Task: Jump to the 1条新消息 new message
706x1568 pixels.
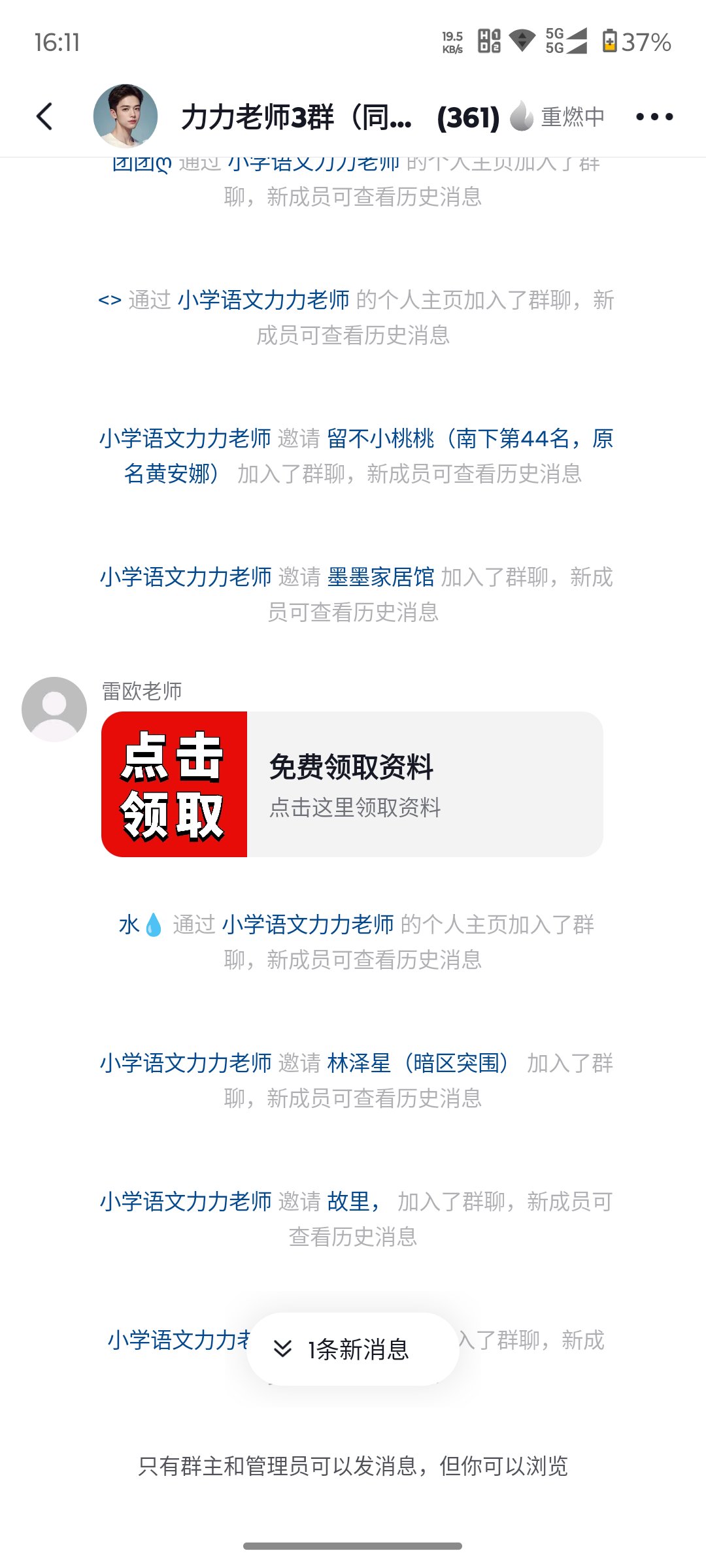Action: (353, 1349)
